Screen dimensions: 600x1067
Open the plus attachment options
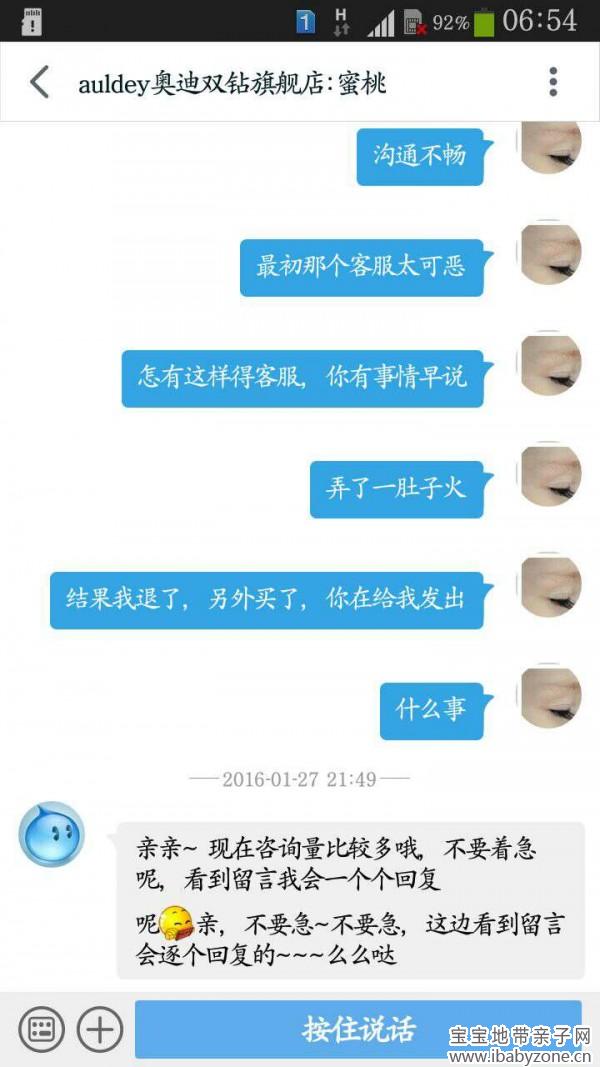point(100,1028)
